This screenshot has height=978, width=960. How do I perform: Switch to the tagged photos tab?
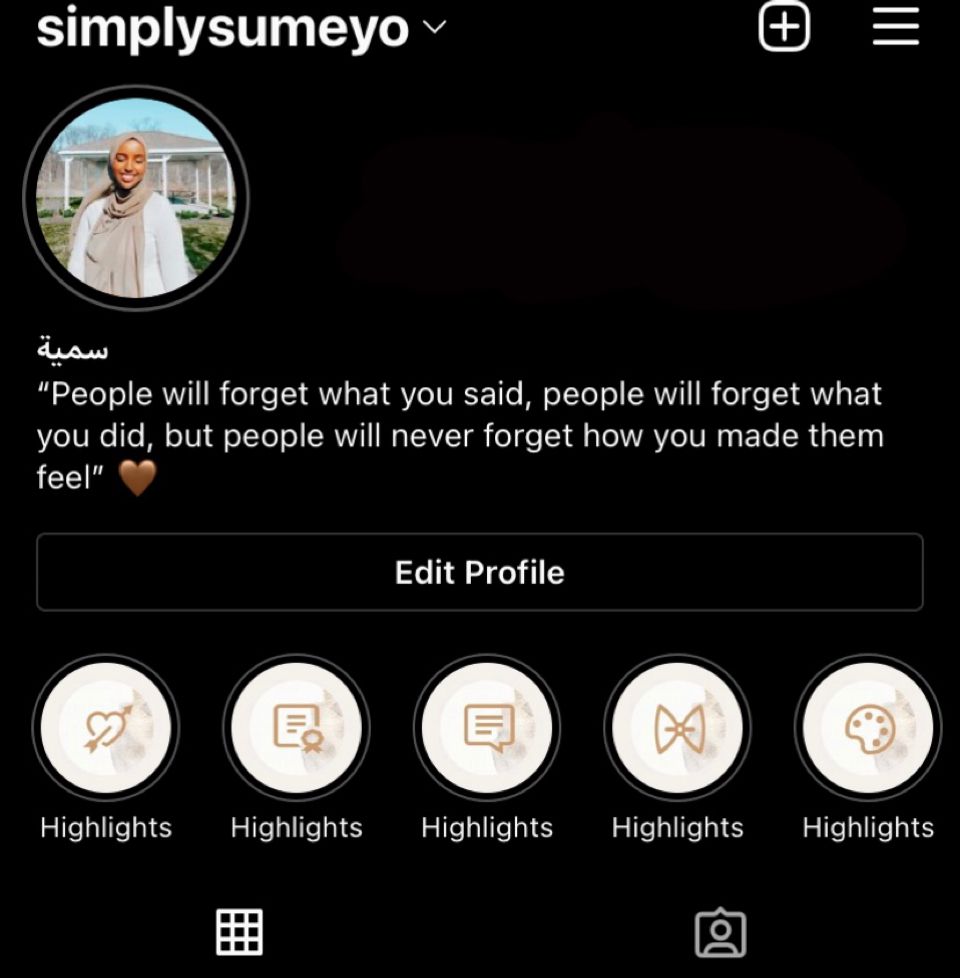720,932
